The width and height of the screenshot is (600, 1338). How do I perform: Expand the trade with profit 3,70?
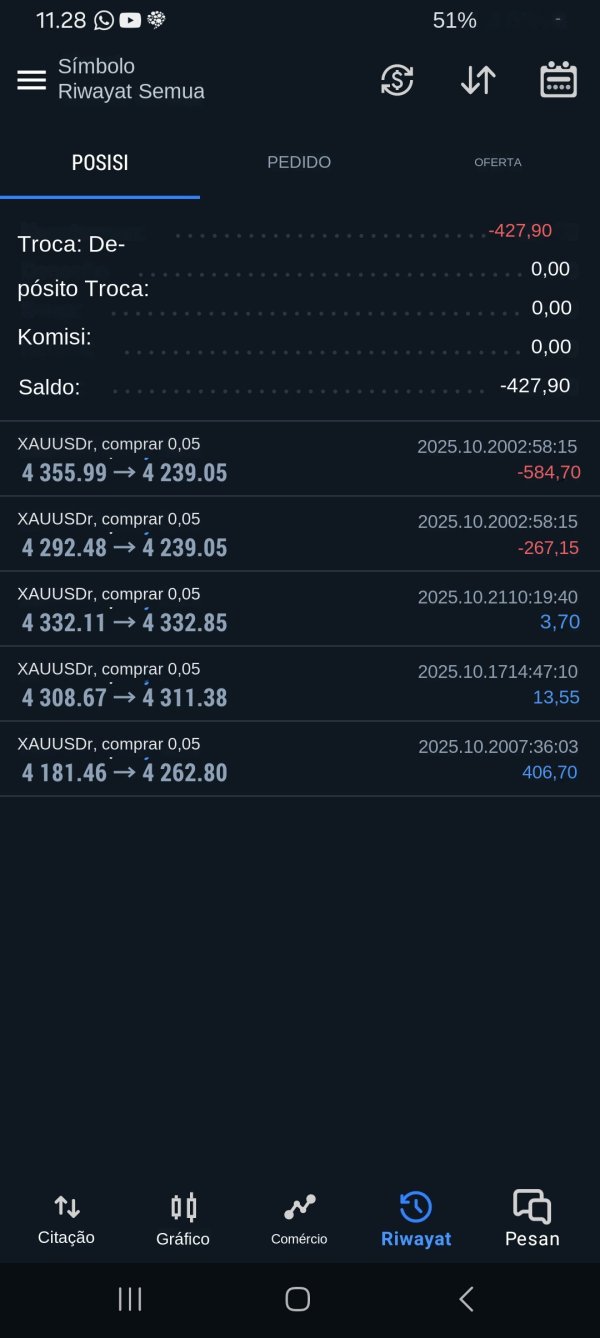[x=299, y=609]
